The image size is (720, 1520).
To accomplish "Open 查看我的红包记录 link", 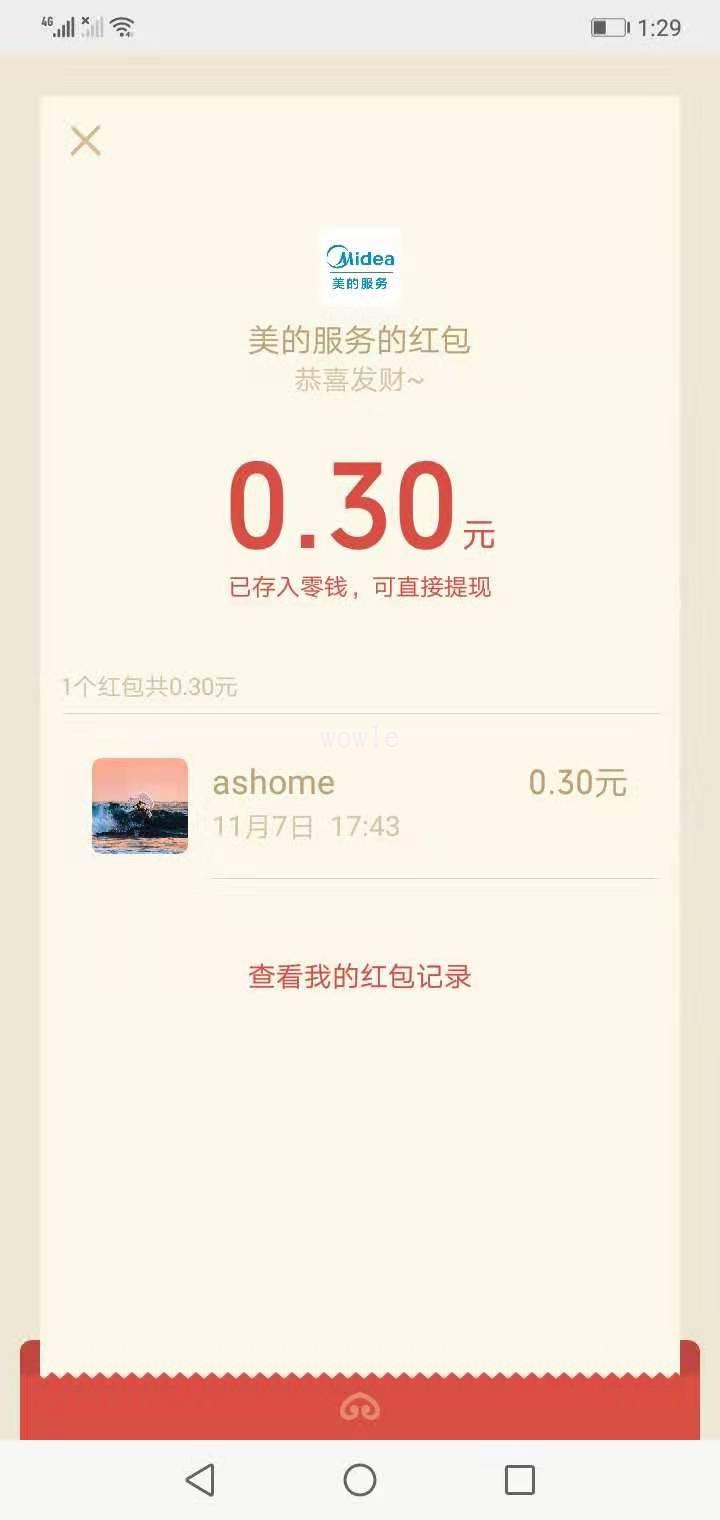I will (360, 976).
